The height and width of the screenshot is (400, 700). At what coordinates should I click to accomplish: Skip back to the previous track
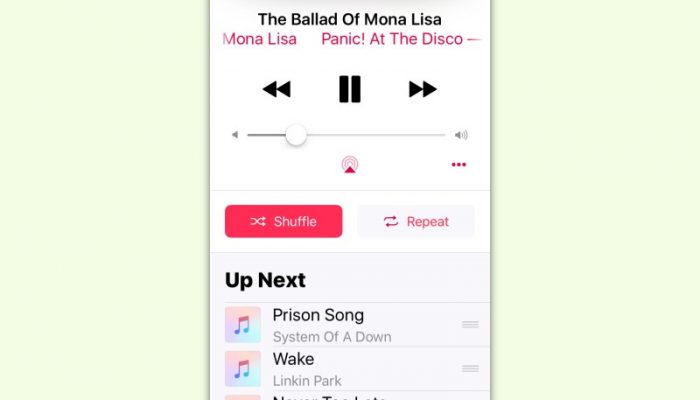pos(276,89)
